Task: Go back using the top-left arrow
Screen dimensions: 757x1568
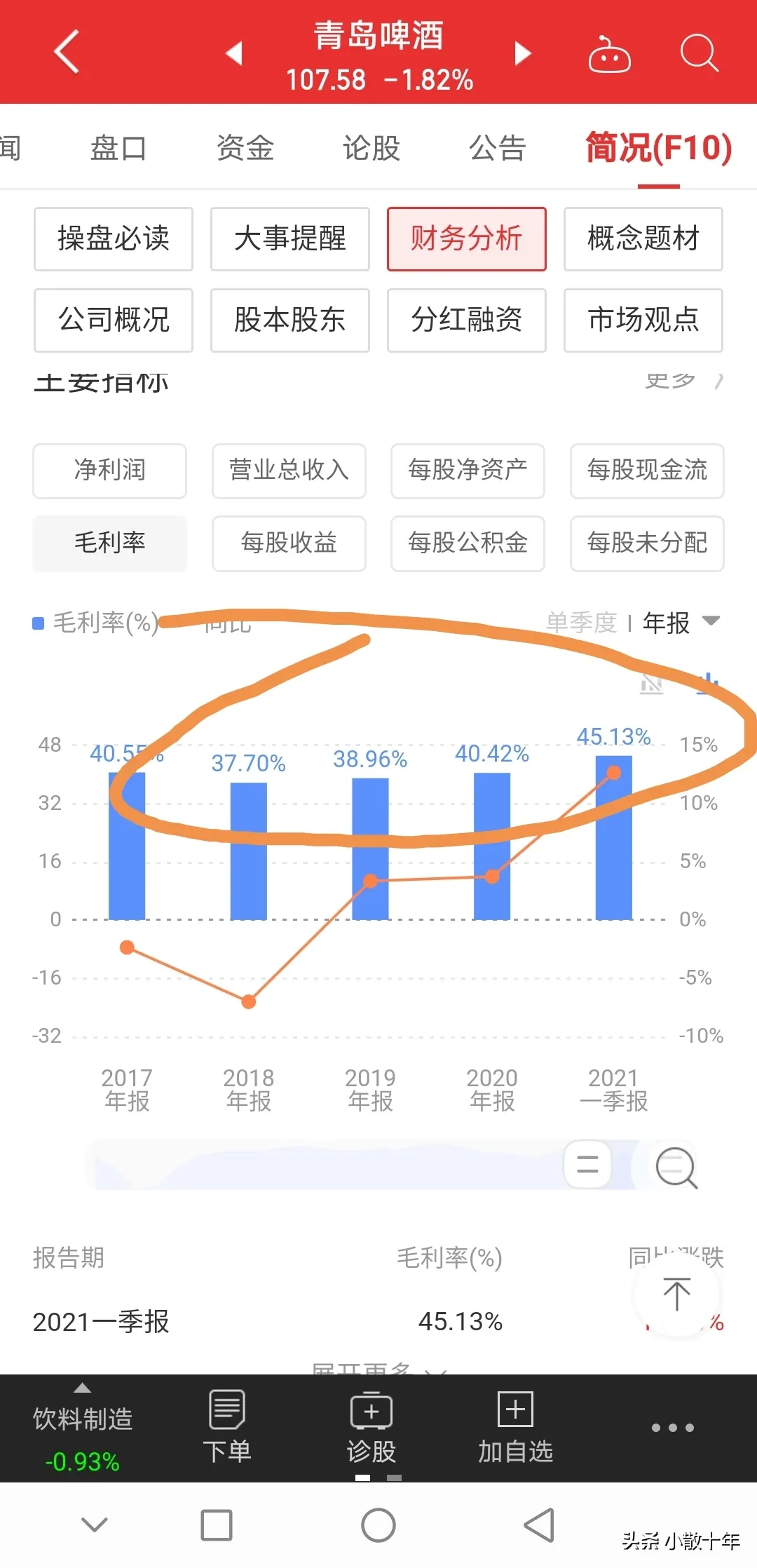Action: (x=67, y=52)
